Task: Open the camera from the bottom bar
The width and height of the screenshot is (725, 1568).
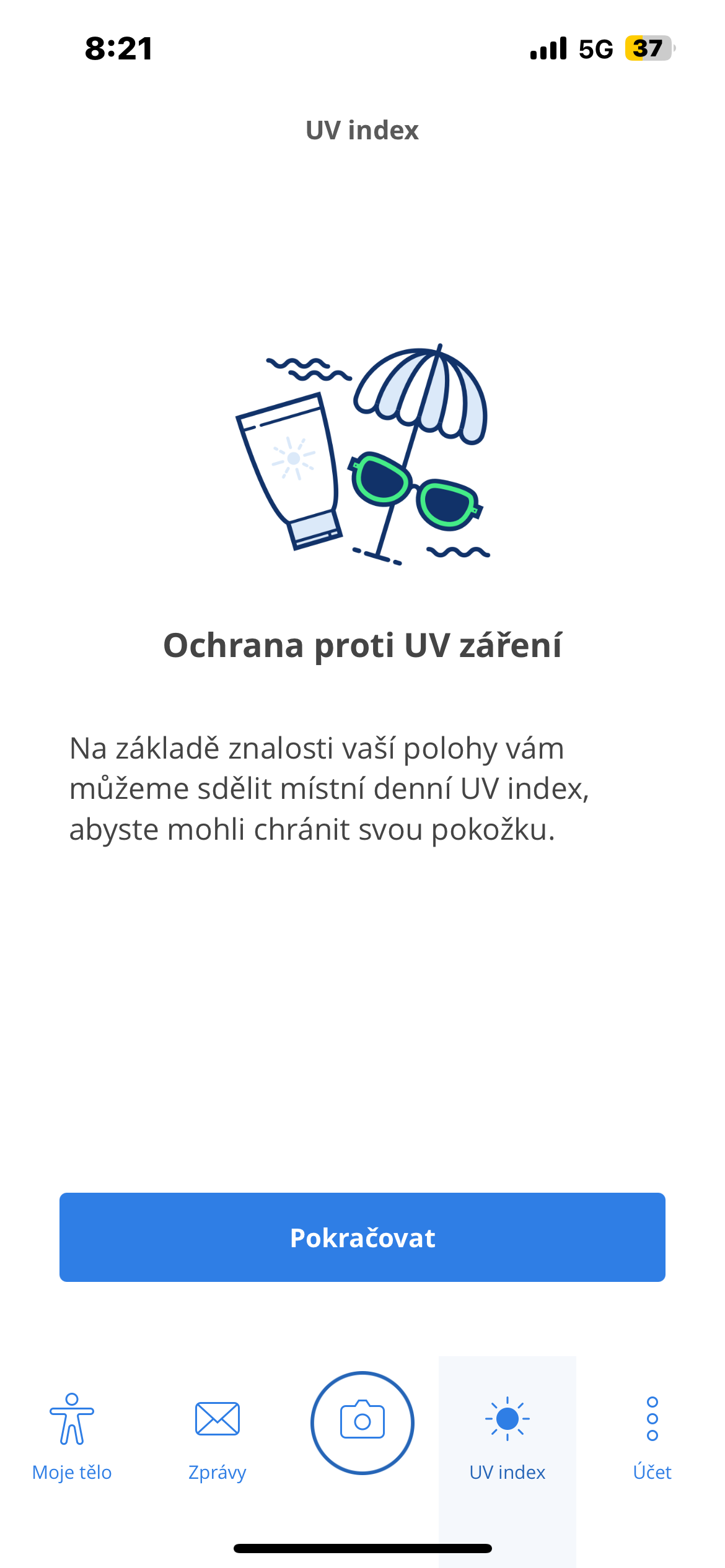Action: pos(362,1422)
